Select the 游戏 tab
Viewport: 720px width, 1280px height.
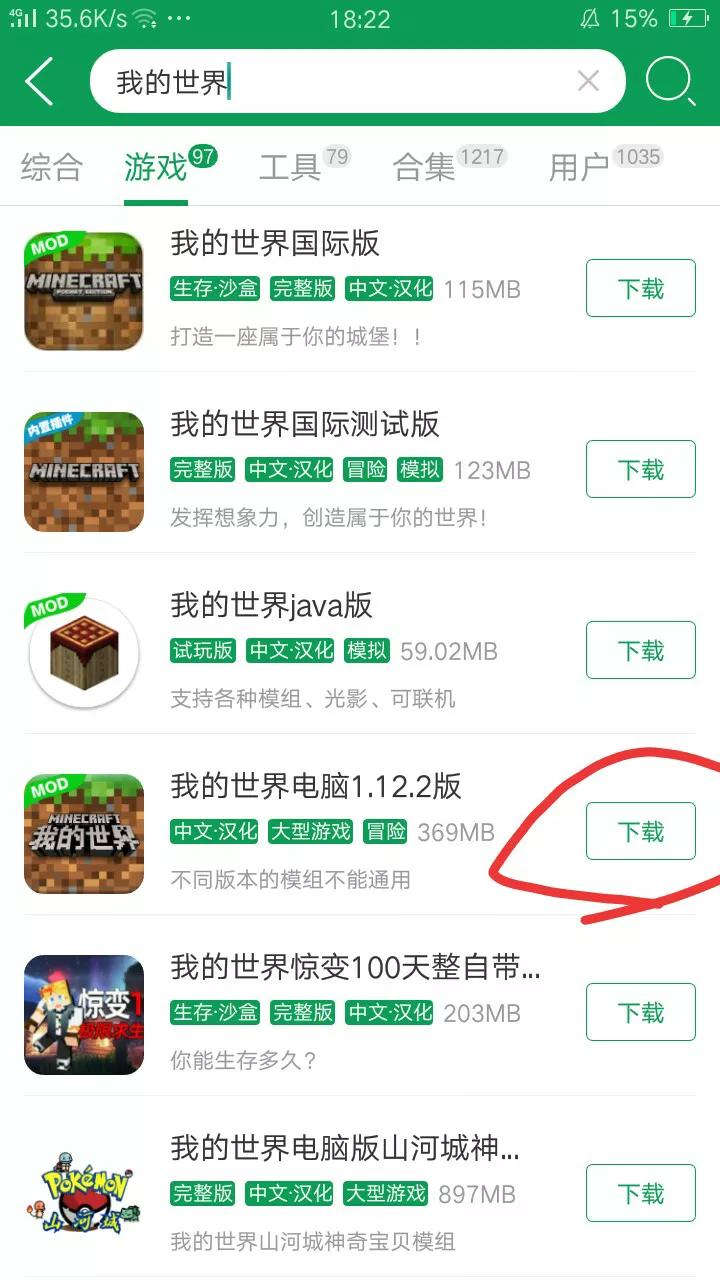click(x=156, y=167)
